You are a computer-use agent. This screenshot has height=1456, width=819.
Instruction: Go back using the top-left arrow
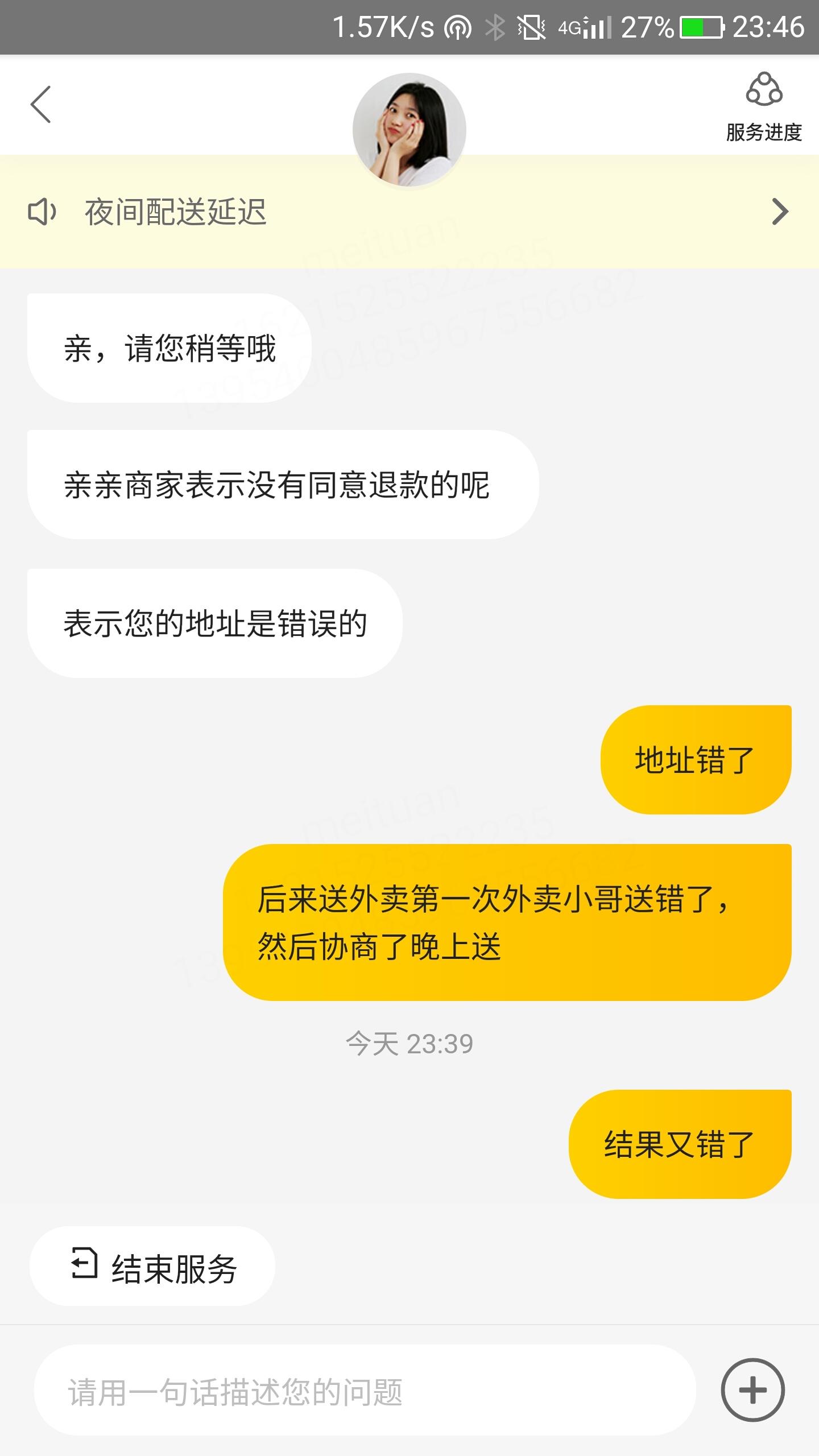pos(41,105)
